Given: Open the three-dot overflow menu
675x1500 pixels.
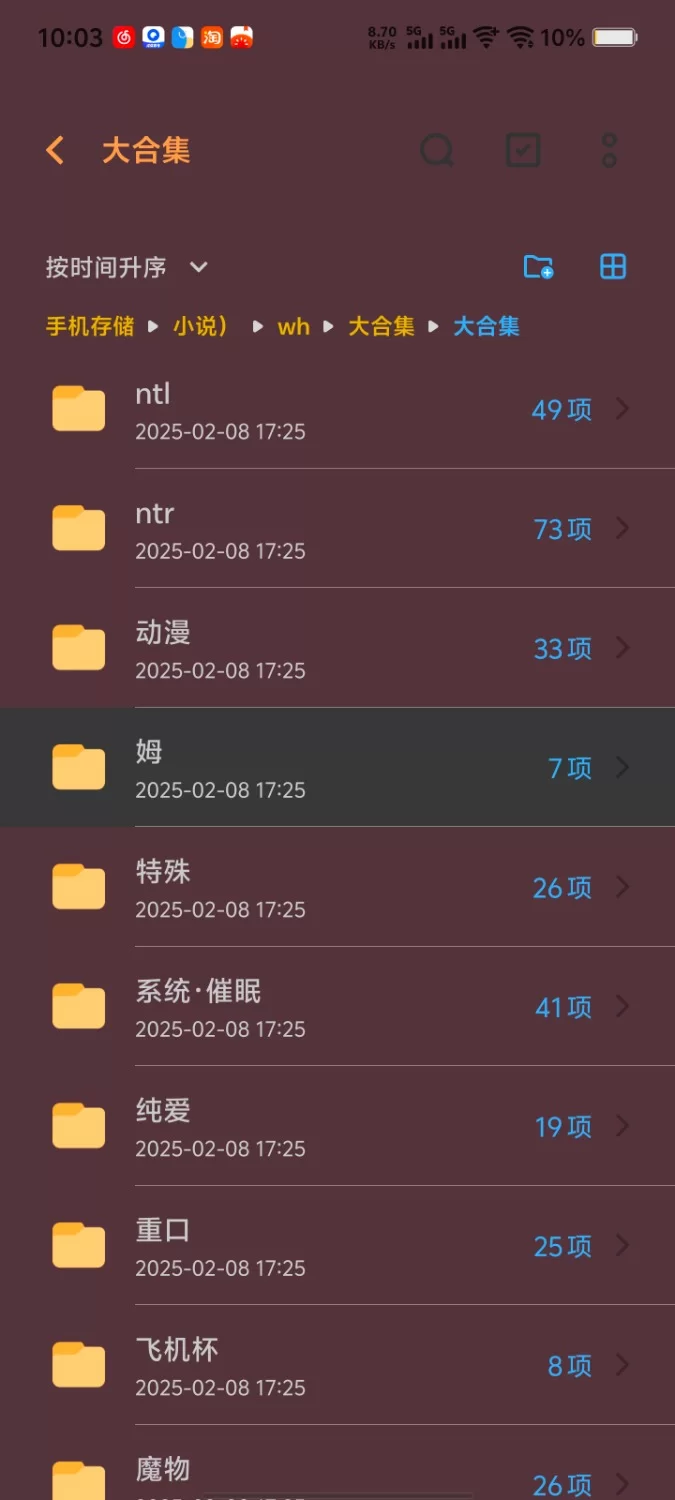Looking at the screenshot, I should (609, 151).
